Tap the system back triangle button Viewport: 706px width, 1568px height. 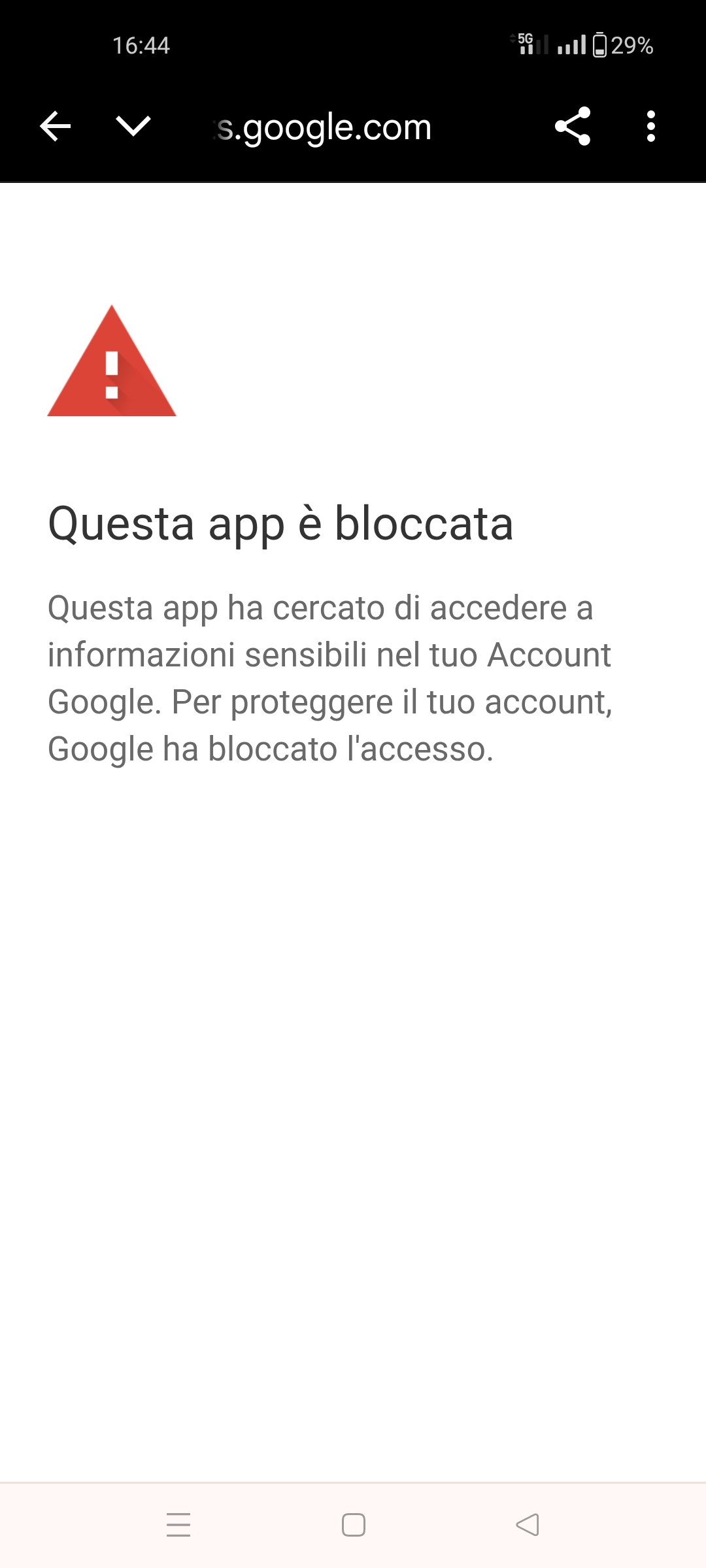pyautogui.click(x=528, y=1525)
